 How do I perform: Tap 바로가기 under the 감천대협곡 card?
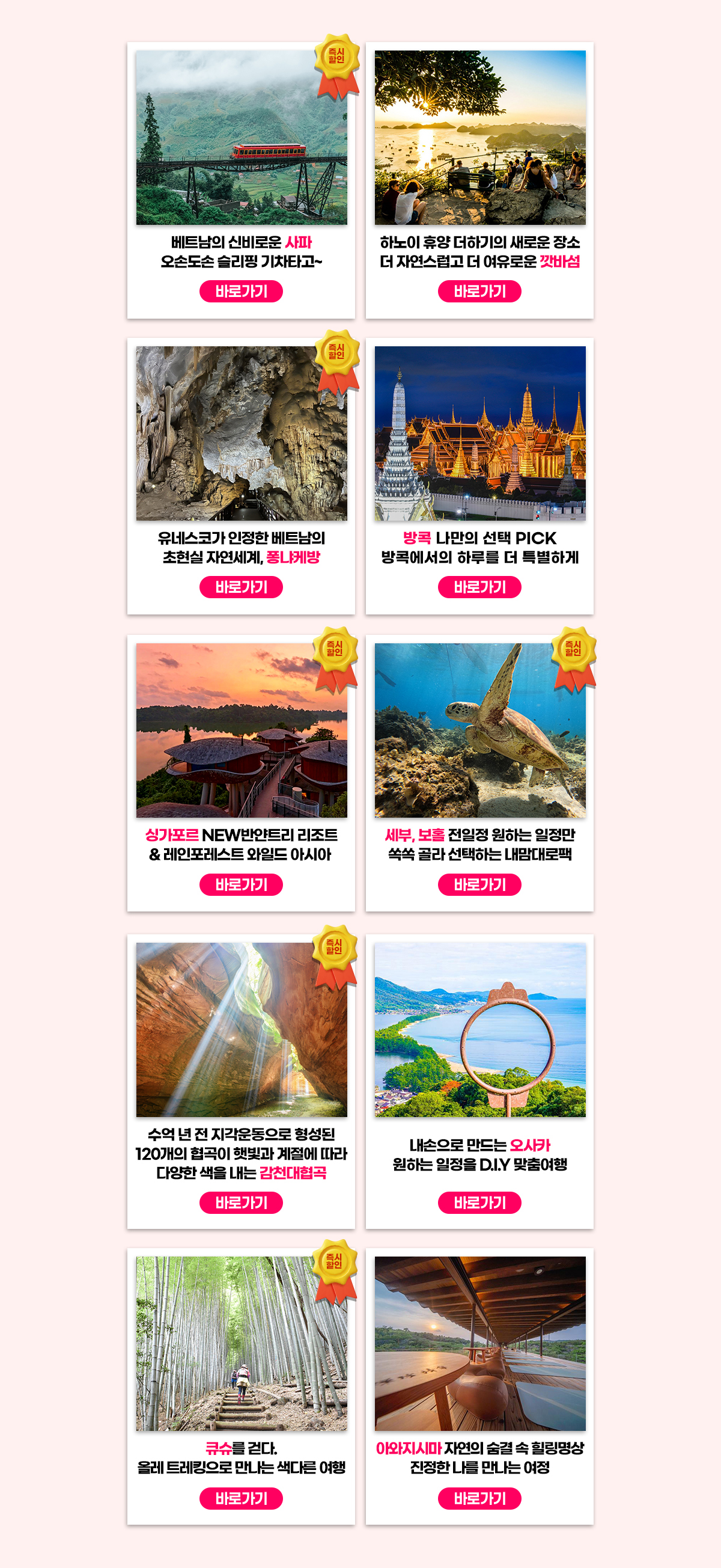pos(241,1203)
